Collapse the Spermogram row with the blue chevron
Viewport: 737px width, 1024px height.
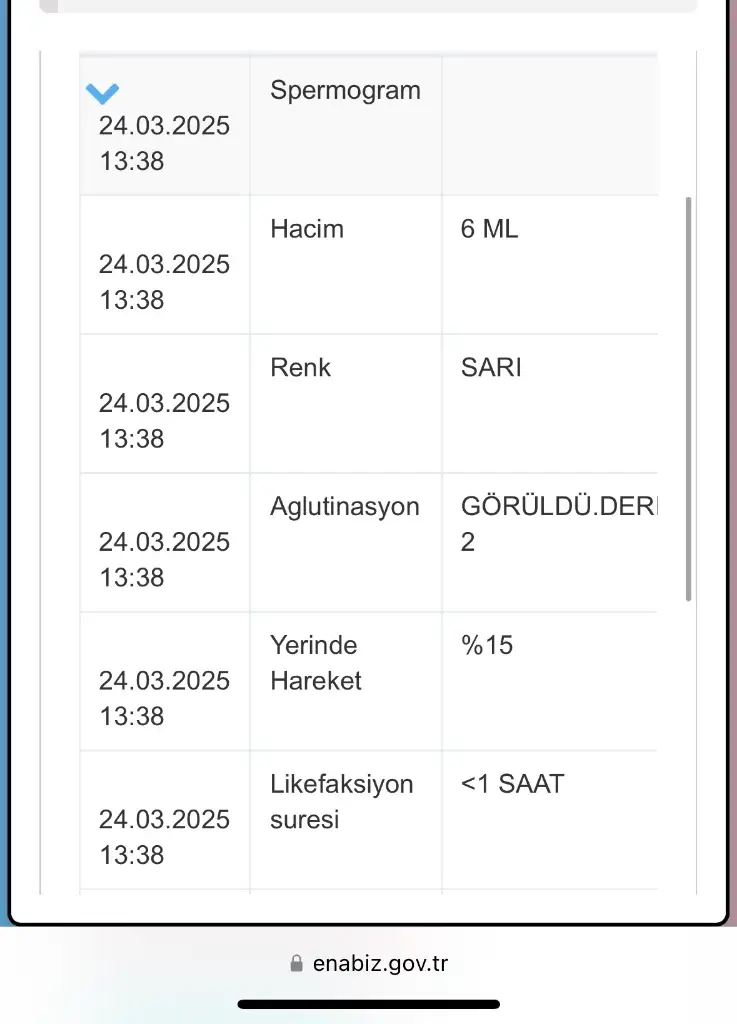point(102,94)
